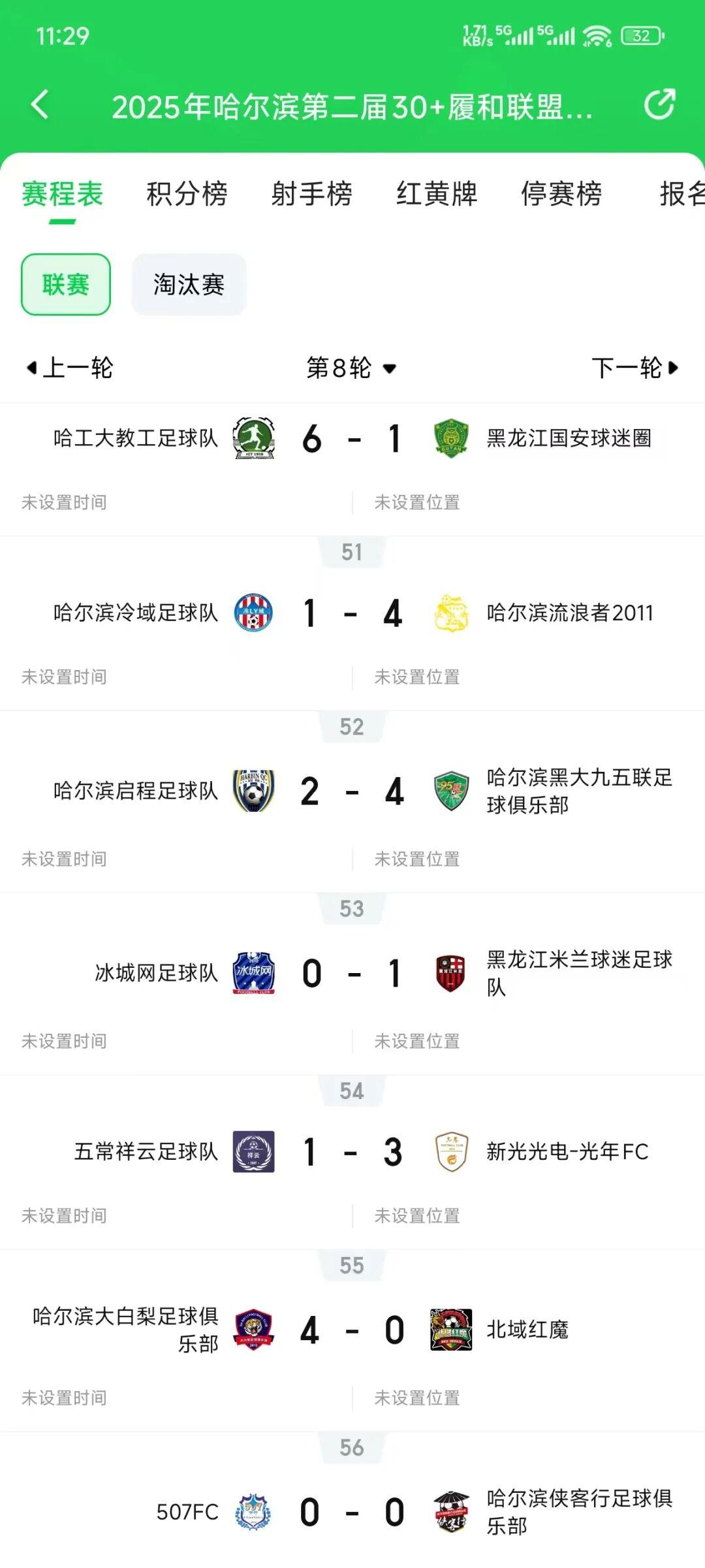Open the 哈工大教工足球队 vs 黑龙江国安球迷圈 match
Screen dimensions: 705x1568
[x=352, y=470]
